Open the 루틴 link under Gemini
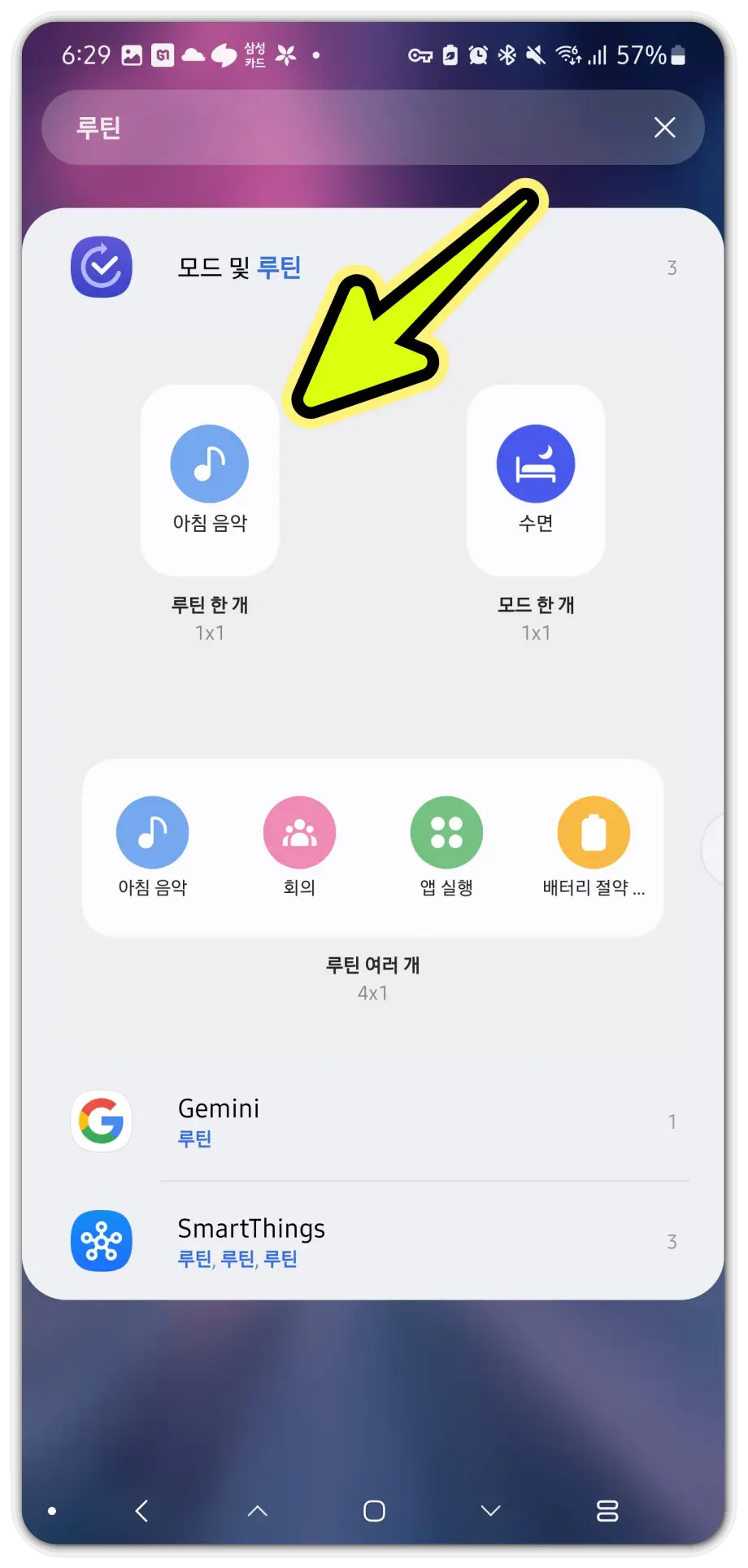This screenshot has width=748, height=1568. click(x=194, y=1139)
